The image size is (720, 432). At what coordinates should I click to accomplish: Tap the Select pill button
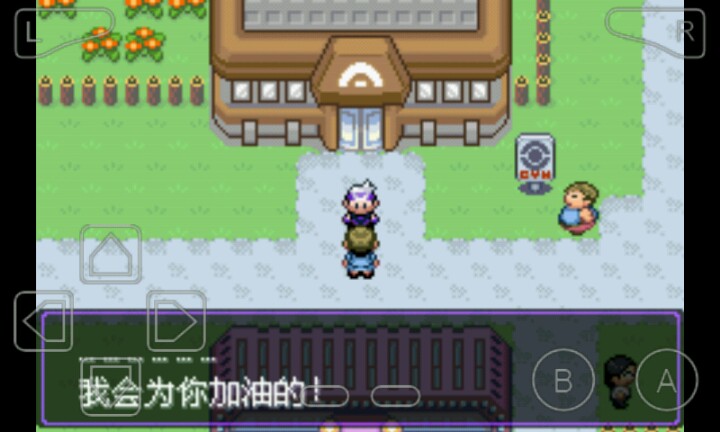click(327, 396)
